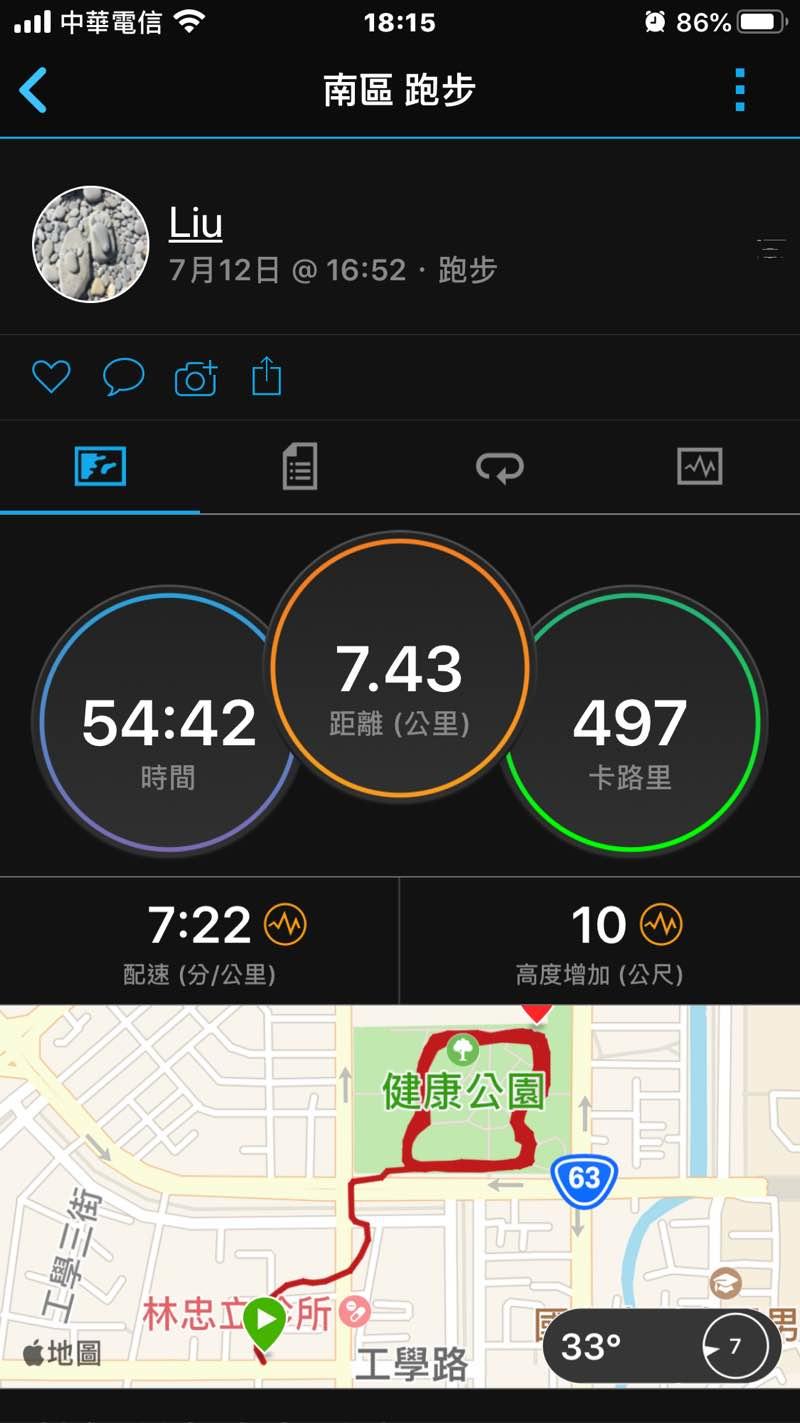The height and width of the screenshot is (1423, 800).
Task: Switch to the charts tab
Action: point(699,466)
